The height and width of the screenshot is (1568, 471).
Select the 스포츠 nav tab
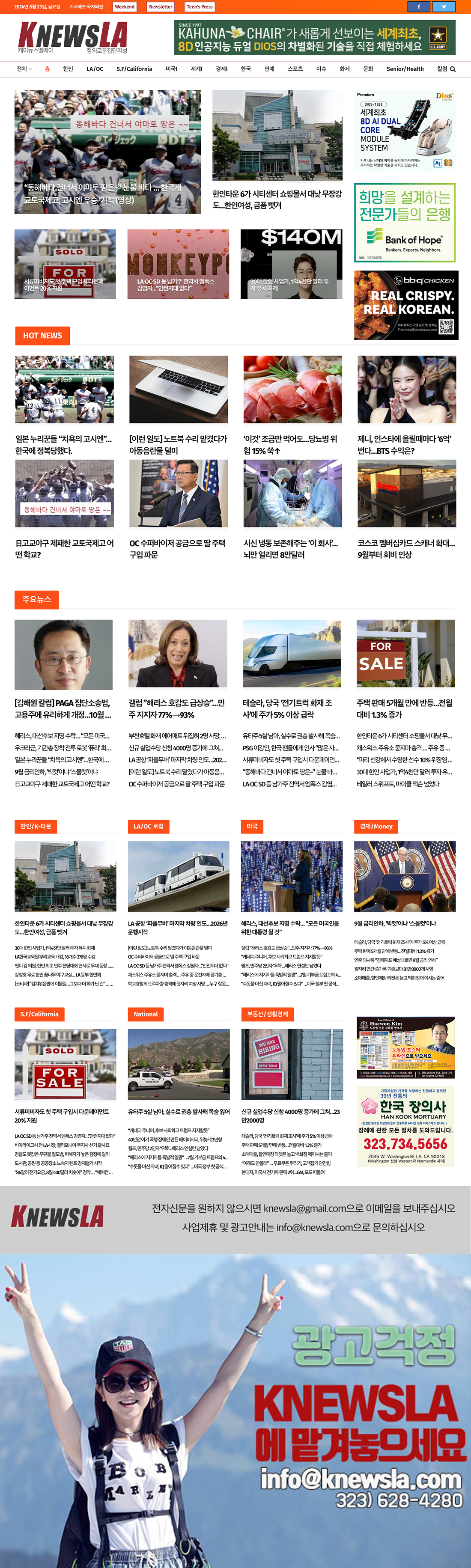(295, 69)
